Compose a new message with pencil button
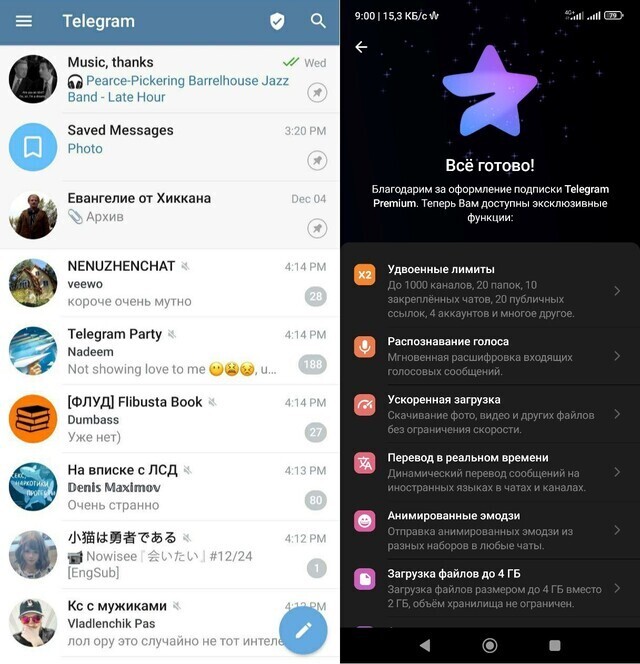 click(303, 629)
